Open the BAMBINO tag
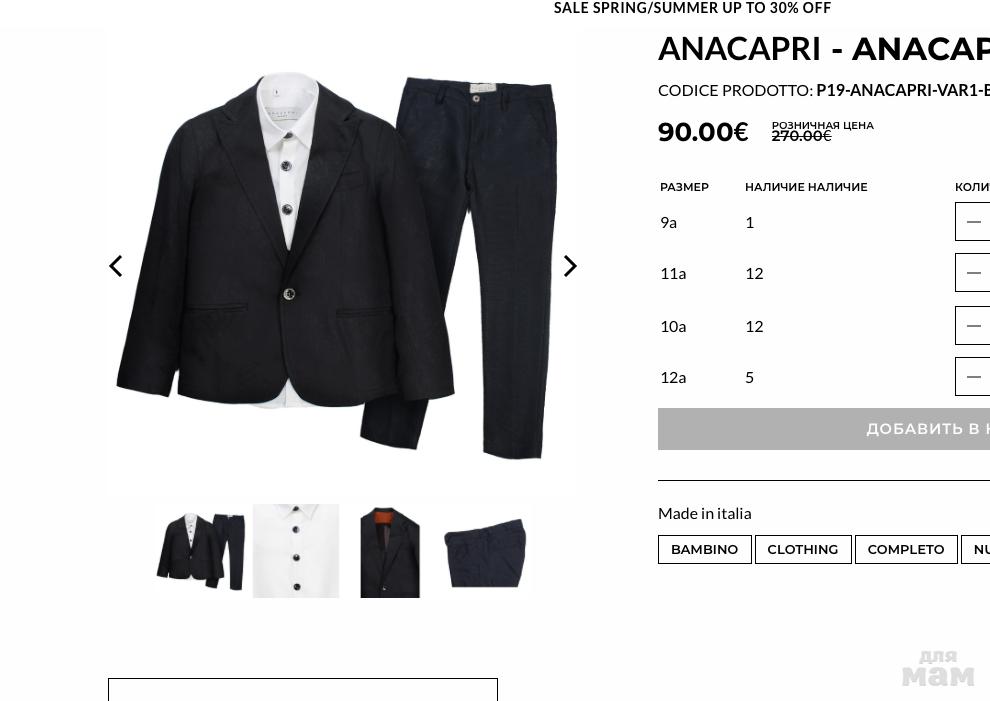The width and height of the screenshot is (990, 701). pos(704,549)
